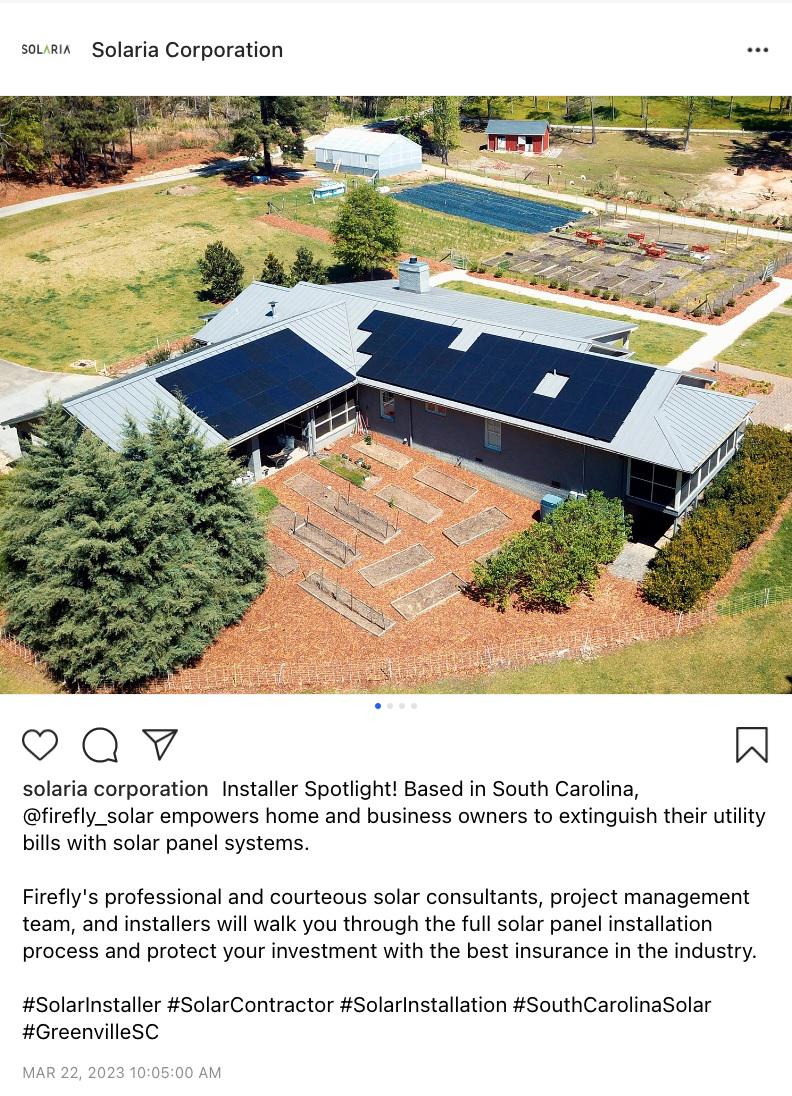Image resolution: width=792 pixels, height=1096 pixels.
Task: Select the first carousel page dot
Action: click(377, 705)
